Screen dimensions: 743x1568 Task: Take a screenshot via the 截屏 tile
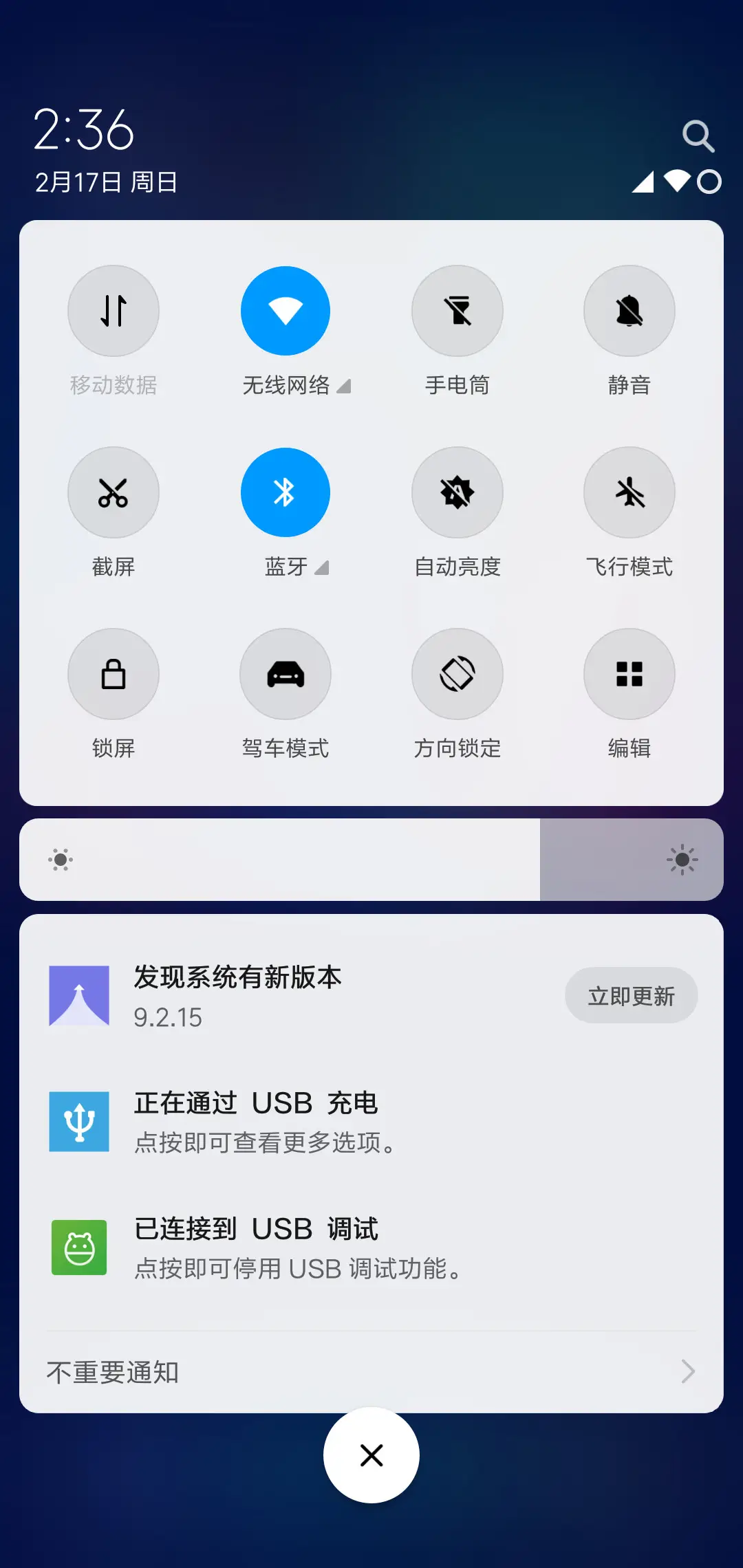(x=114, y=492)
